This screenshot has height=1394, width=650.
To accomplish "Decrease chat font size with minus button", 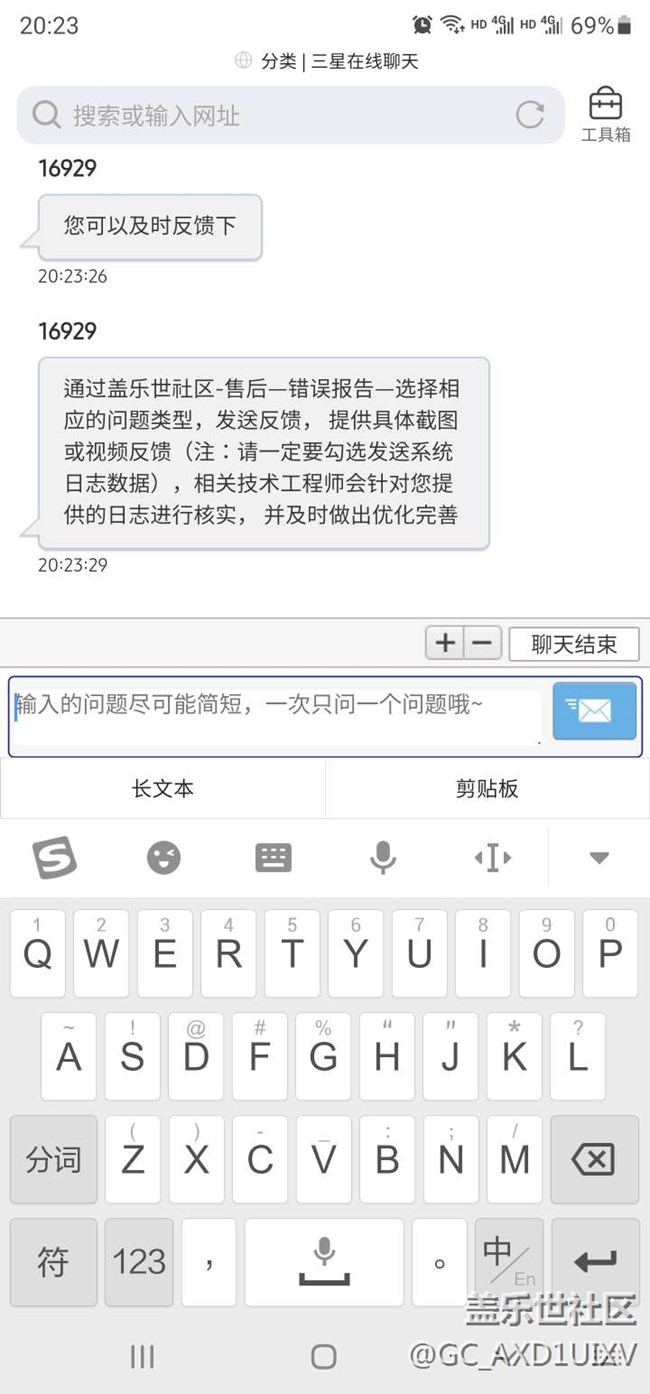I will (x=482, y=643).
